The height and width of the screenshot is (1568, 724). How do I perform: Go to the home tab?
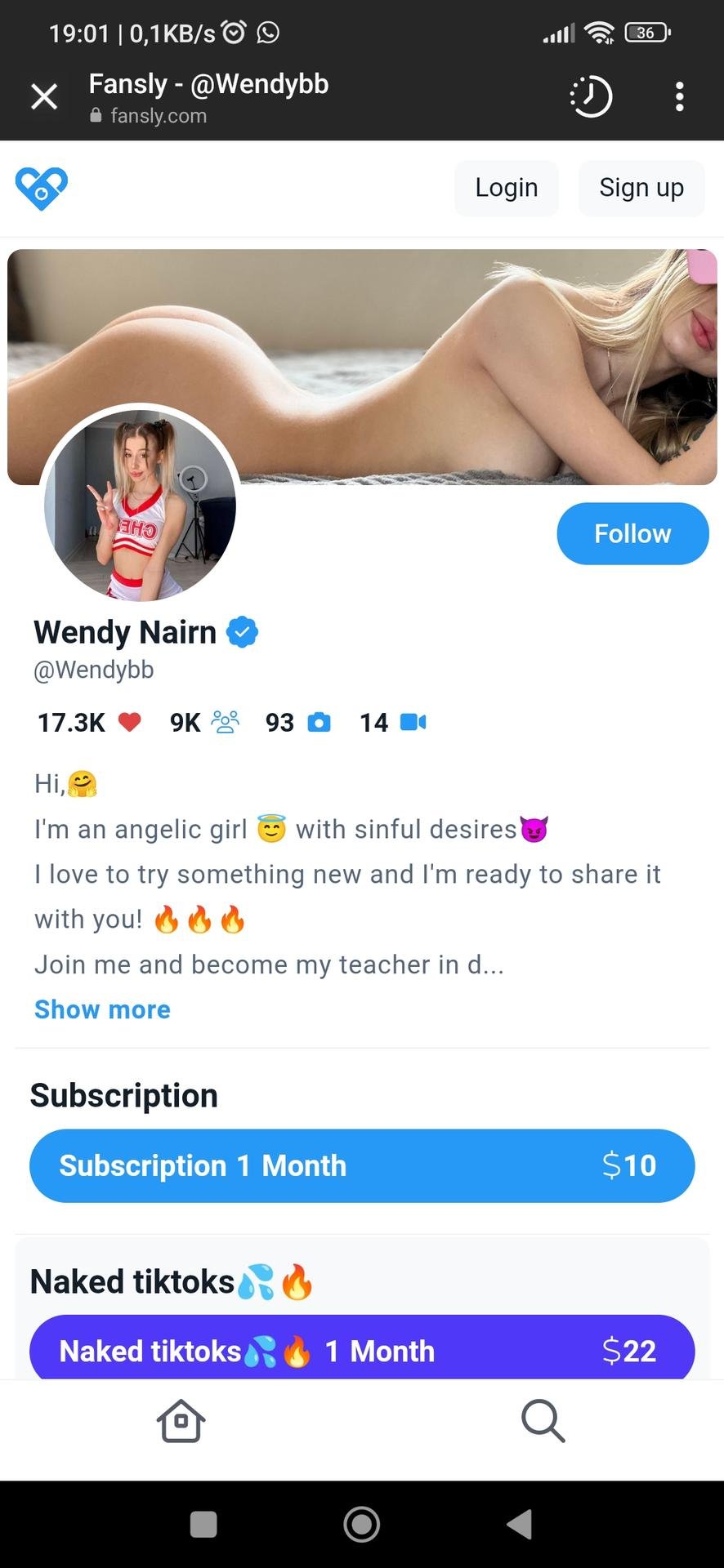click(181, 1421)
